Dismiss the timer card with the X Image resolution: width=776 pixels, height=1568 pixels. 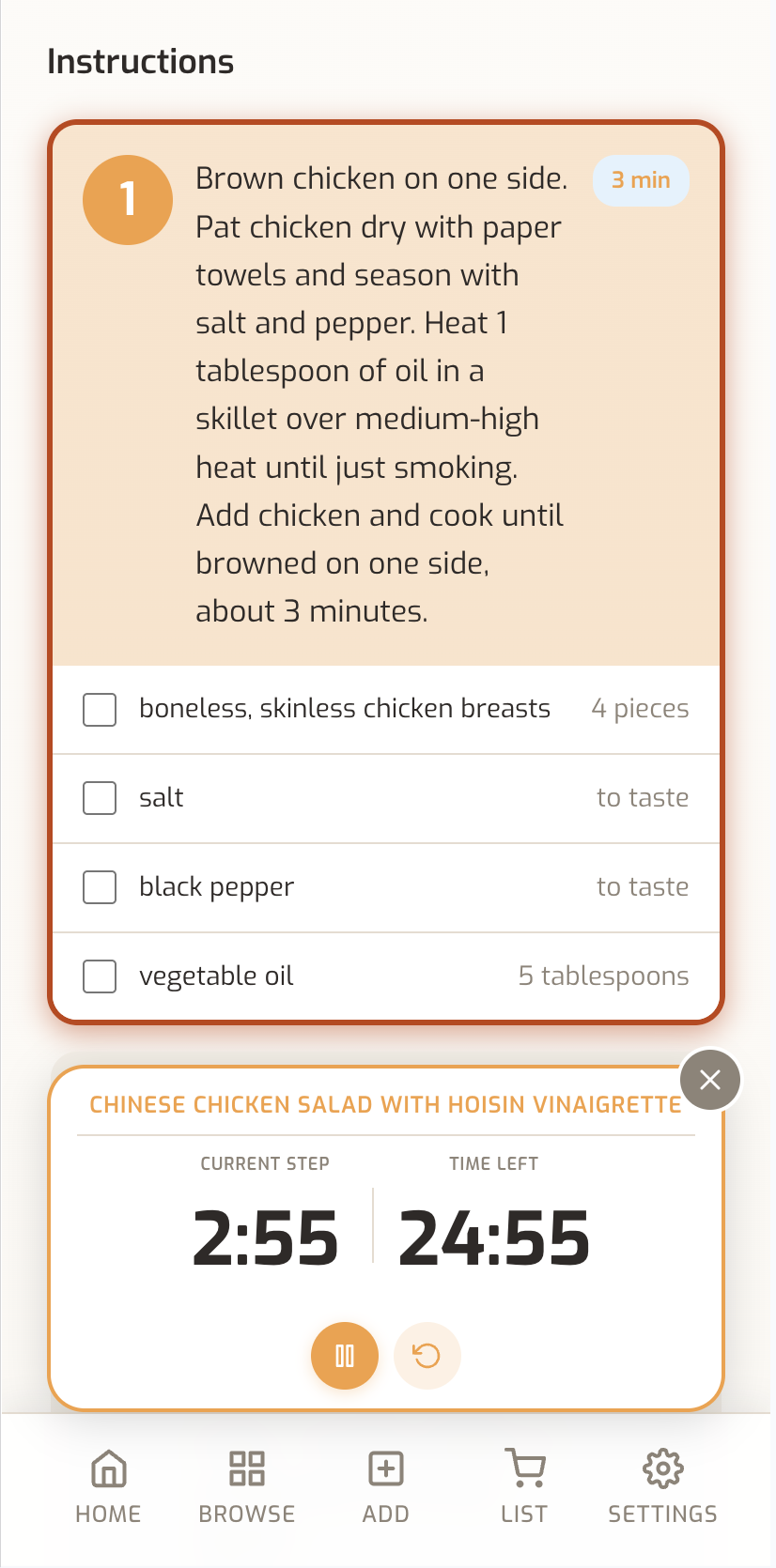(710, 1080)
